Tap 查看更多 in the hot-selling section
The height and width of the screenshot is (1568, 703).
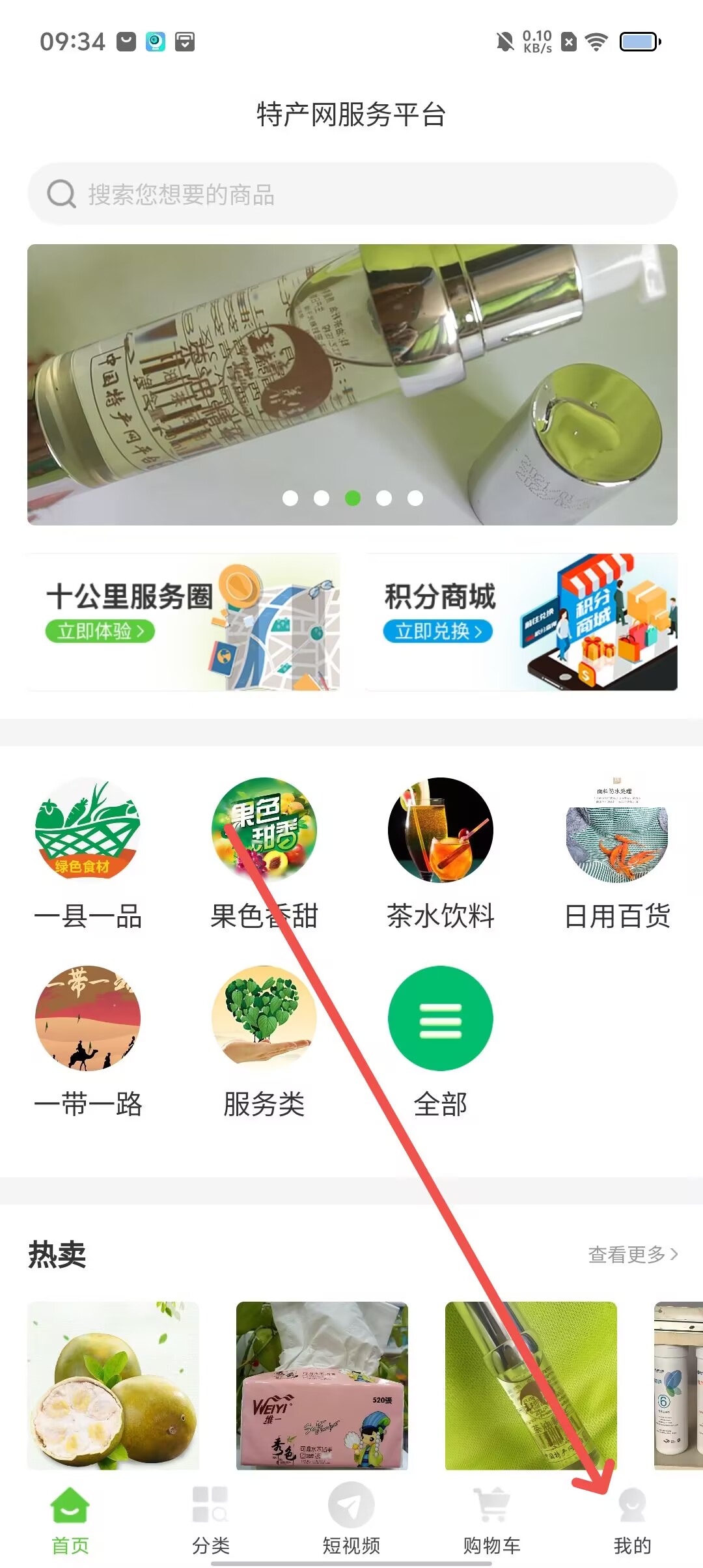[x=633, y=1254]
